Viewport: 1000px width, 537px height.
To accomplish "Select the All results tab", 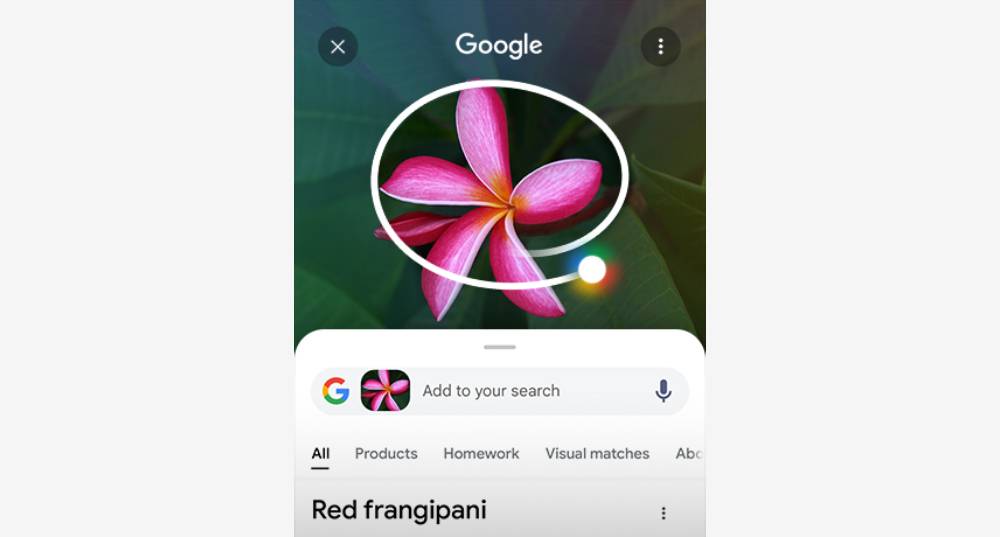I will 320,453.
